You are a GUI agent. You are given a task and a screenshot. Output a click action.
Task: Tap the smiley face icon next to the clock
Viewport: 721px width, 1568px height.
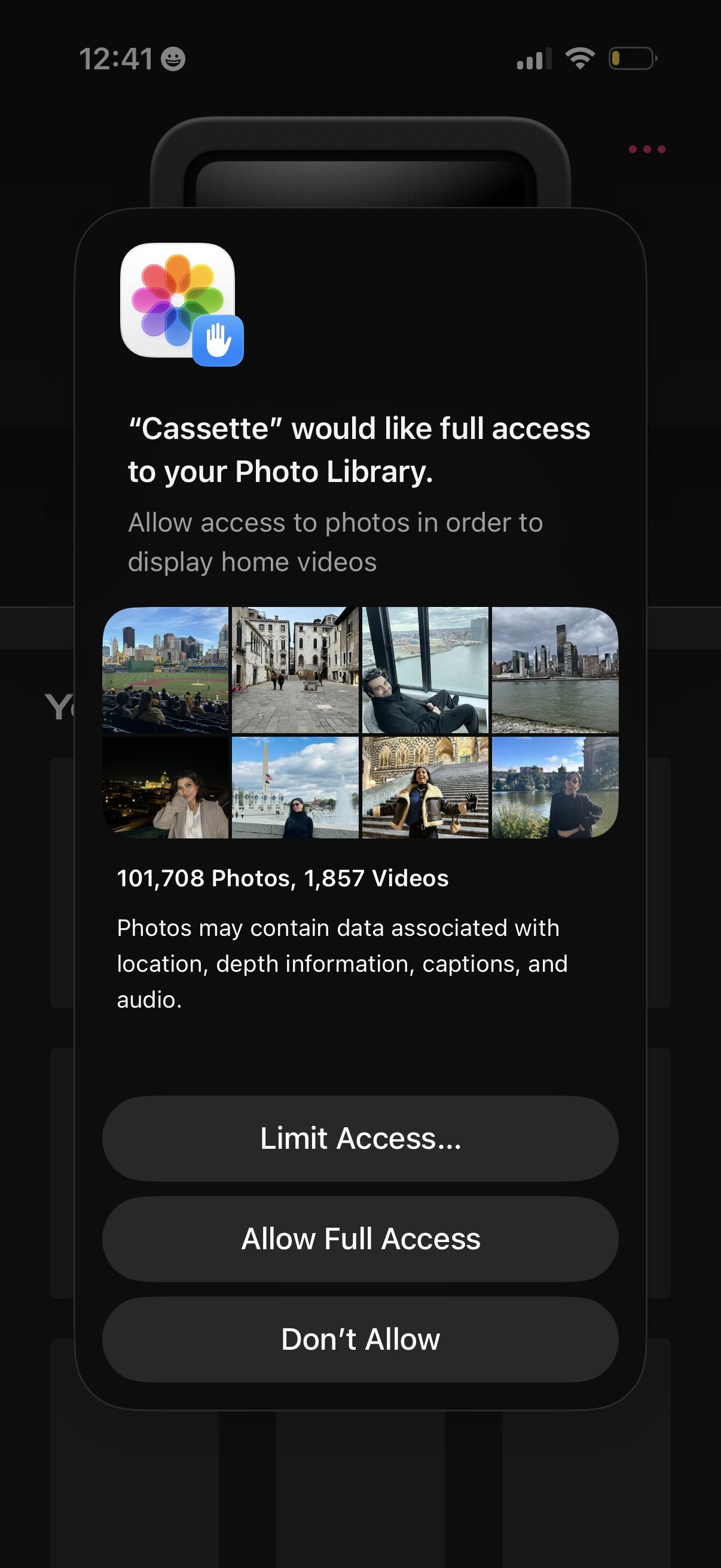(172, 59)
